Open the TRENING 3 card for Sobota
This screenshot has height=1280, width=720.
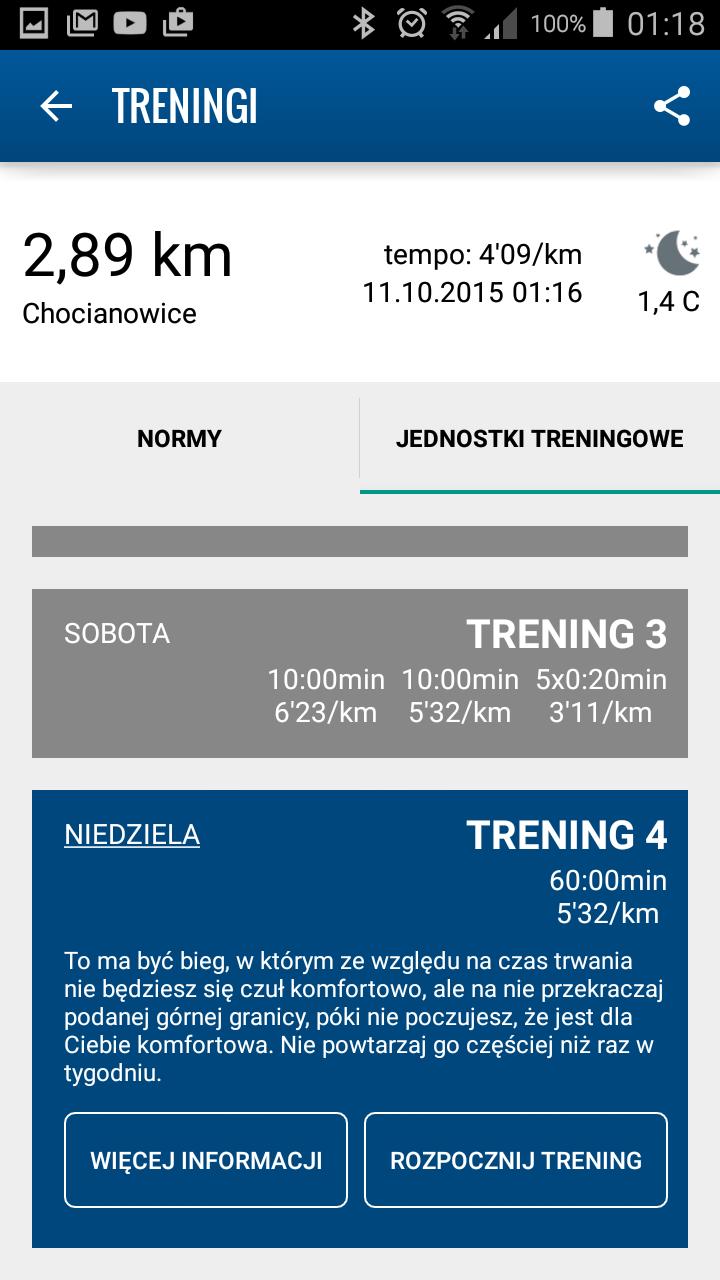[360, 672]
